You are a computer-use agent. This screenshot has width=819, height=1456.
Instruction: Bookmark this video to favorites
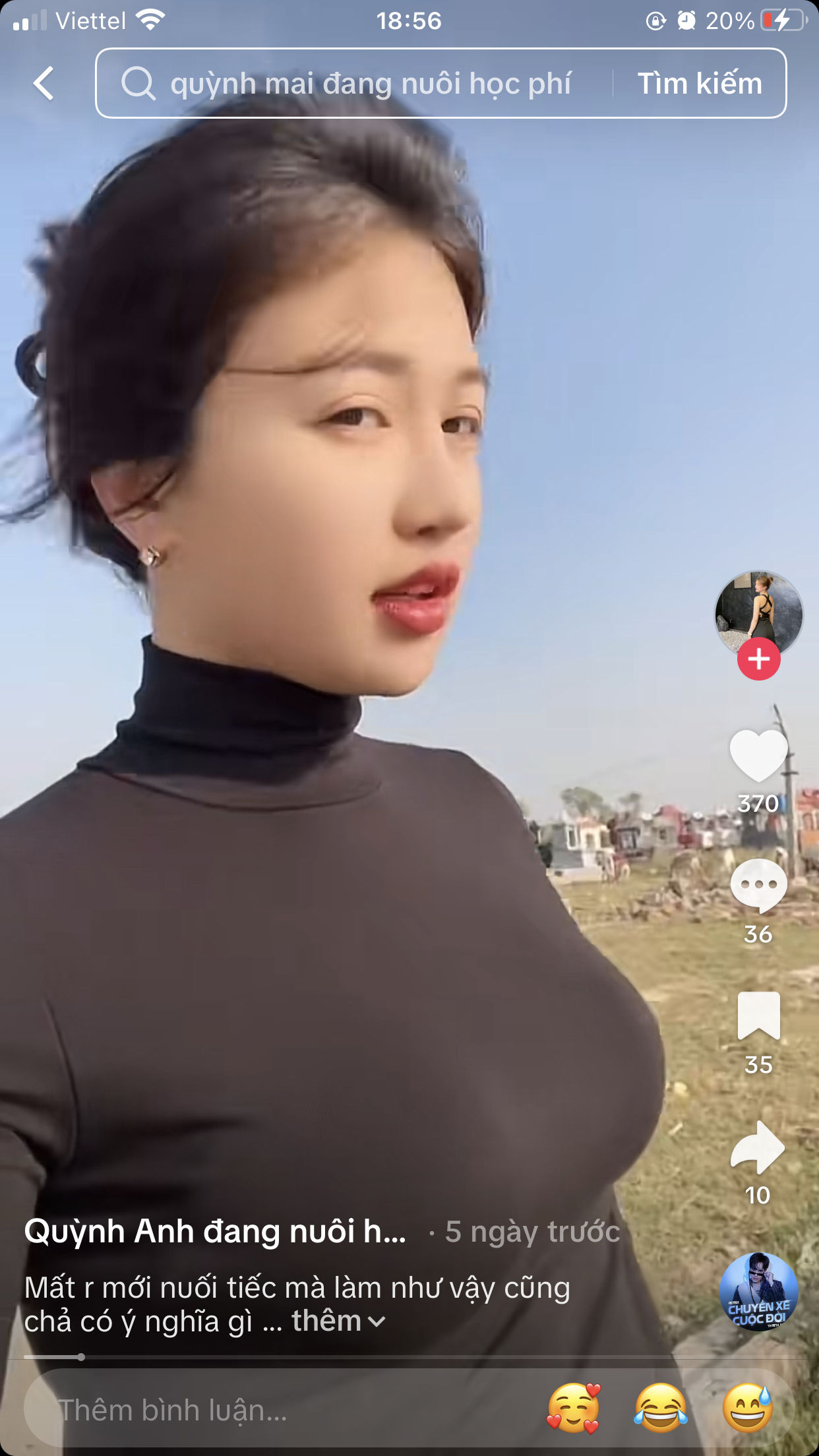point(758,1016)
